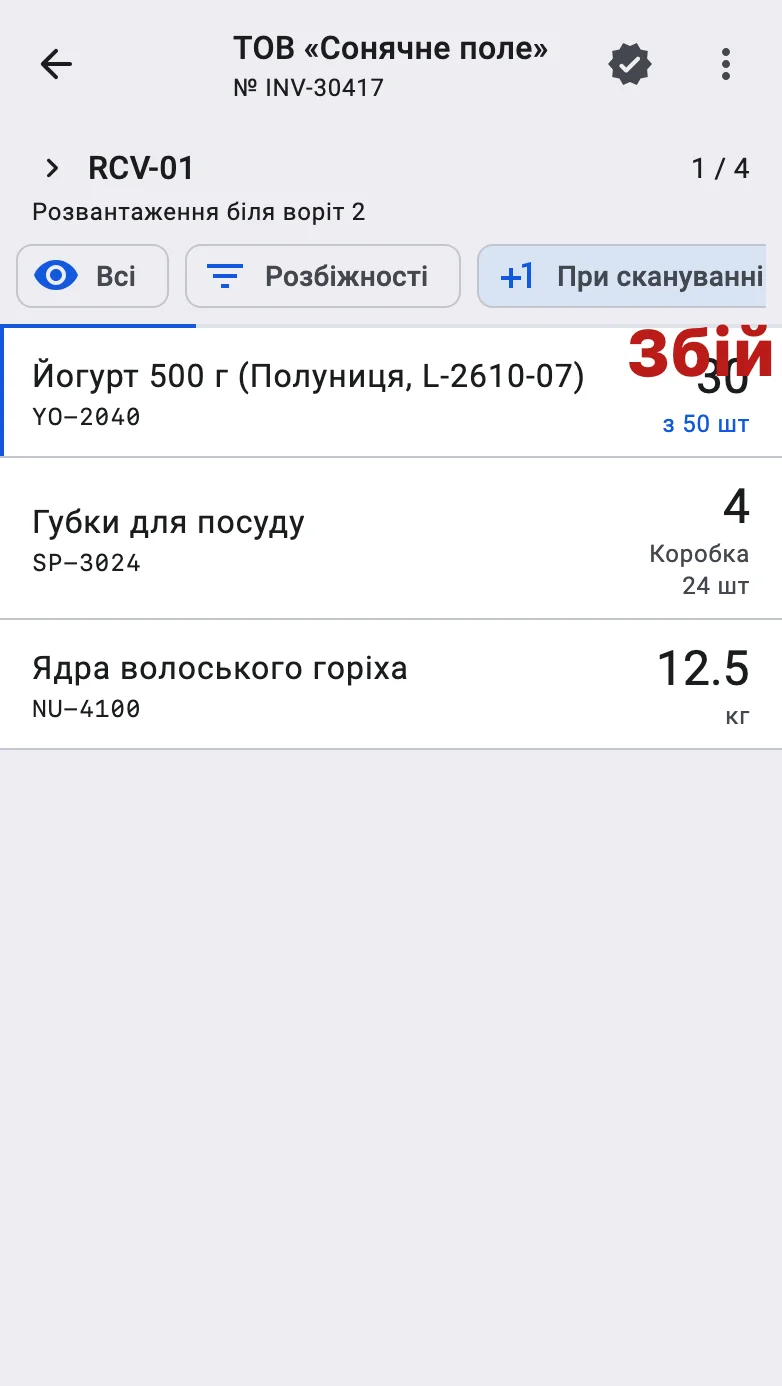Open the Губки для посуду row
782x1386 pixels.
coord(391,539)
